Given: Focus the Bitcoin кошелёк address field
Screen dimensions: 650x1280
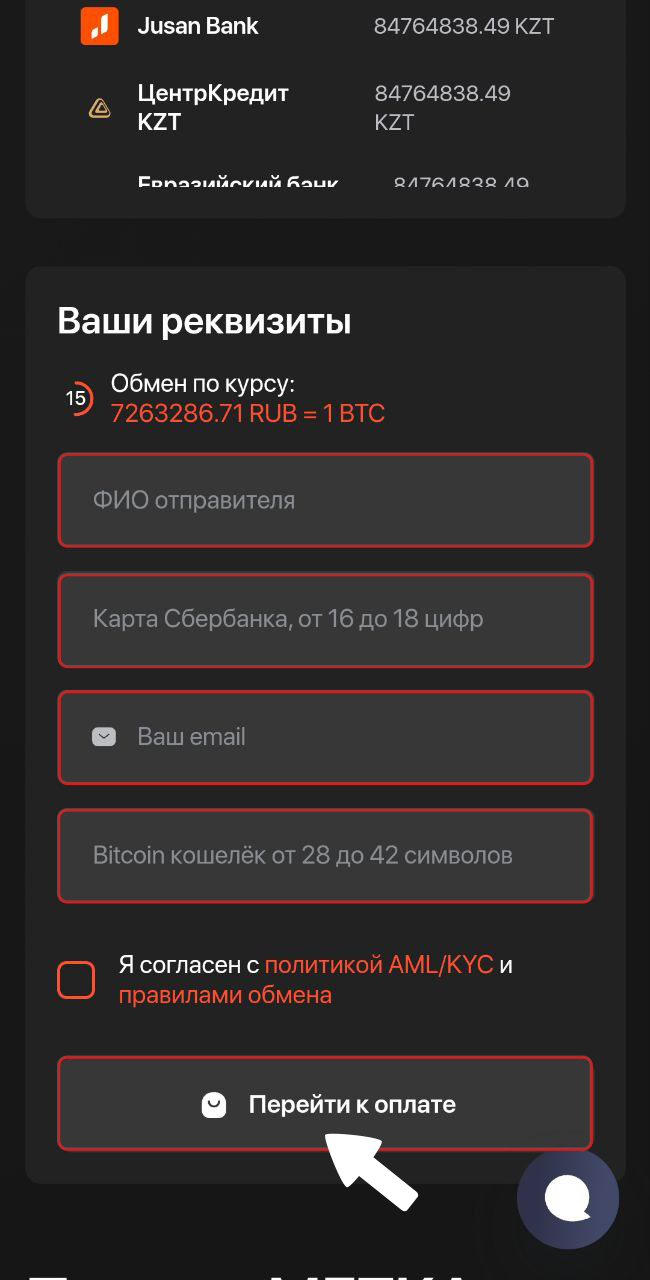Looking at the screenshot, I should click(325, 856).
